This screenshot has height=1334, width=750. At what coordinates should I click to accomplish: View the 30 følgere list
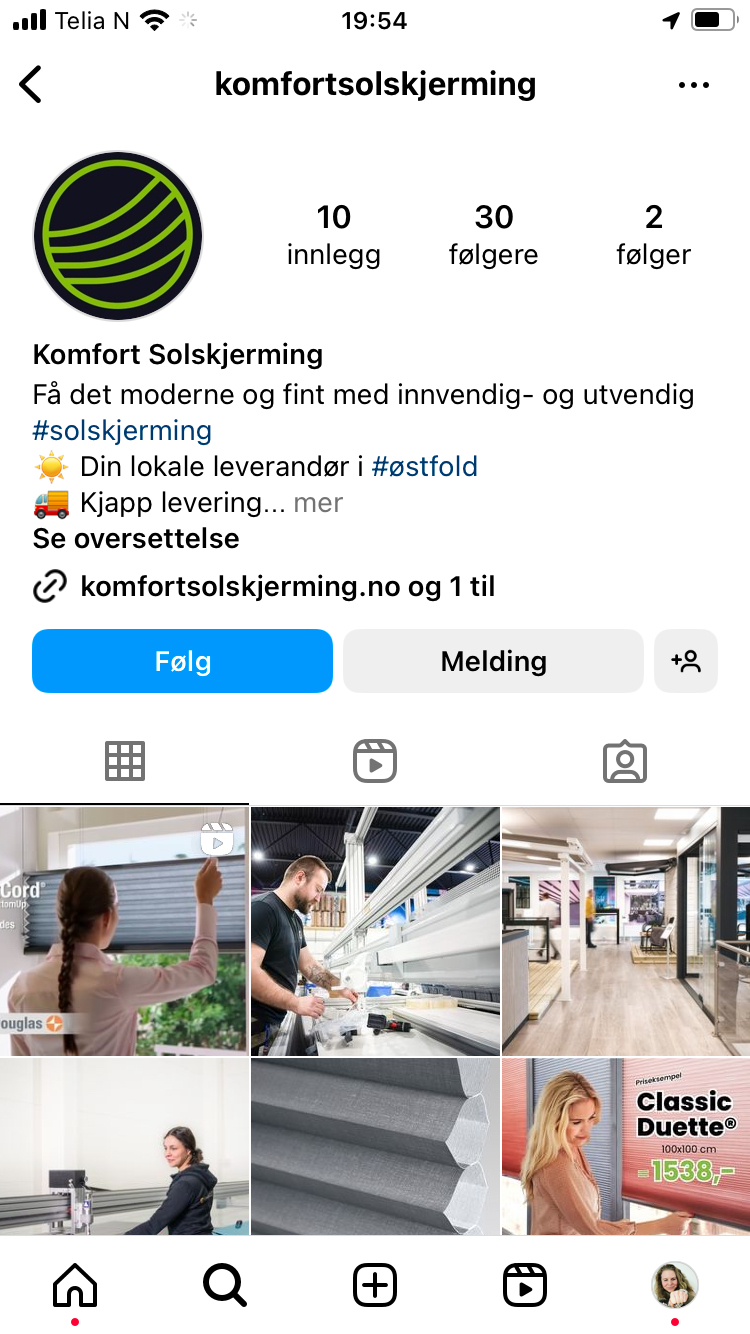(x=493, y=235)
